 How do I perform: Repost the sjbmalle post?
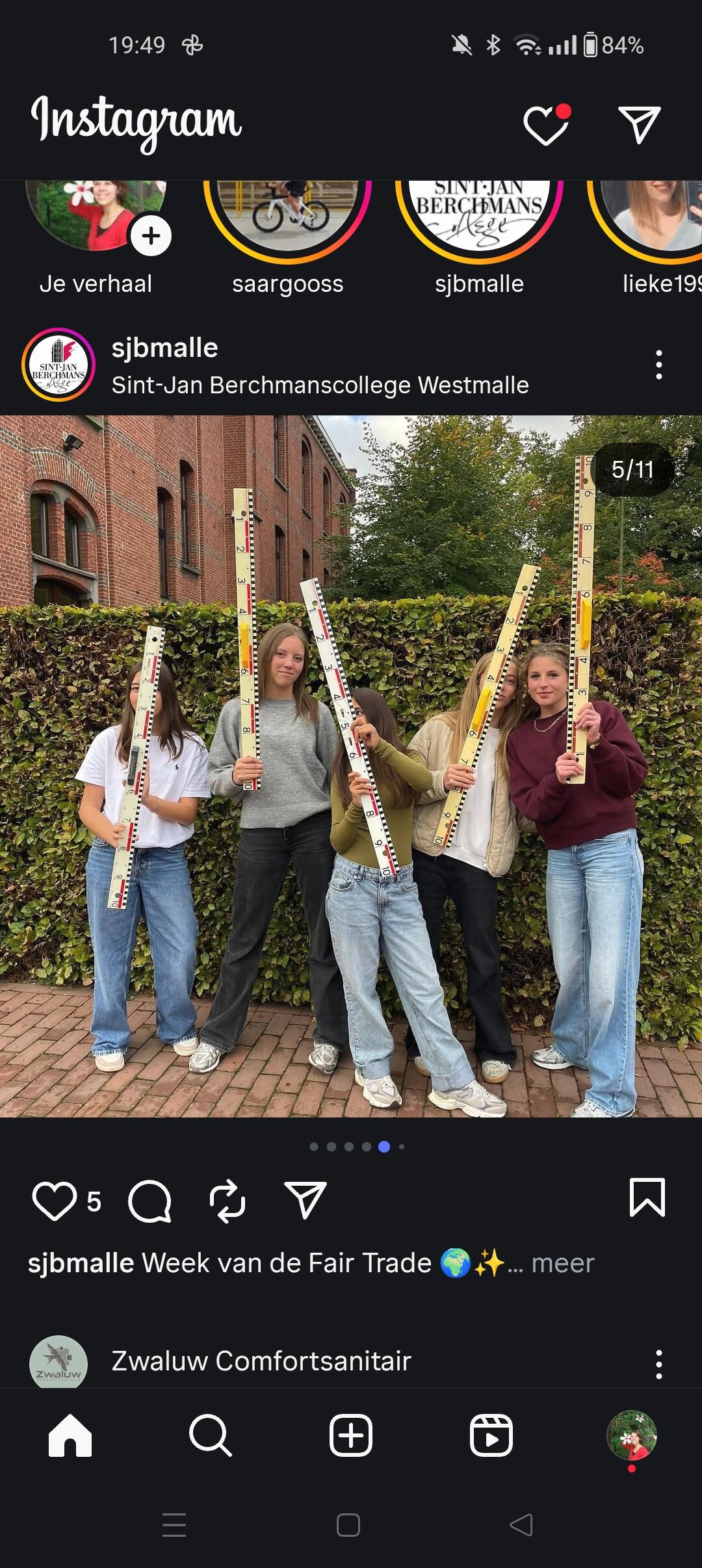(x=227, y=1201)
